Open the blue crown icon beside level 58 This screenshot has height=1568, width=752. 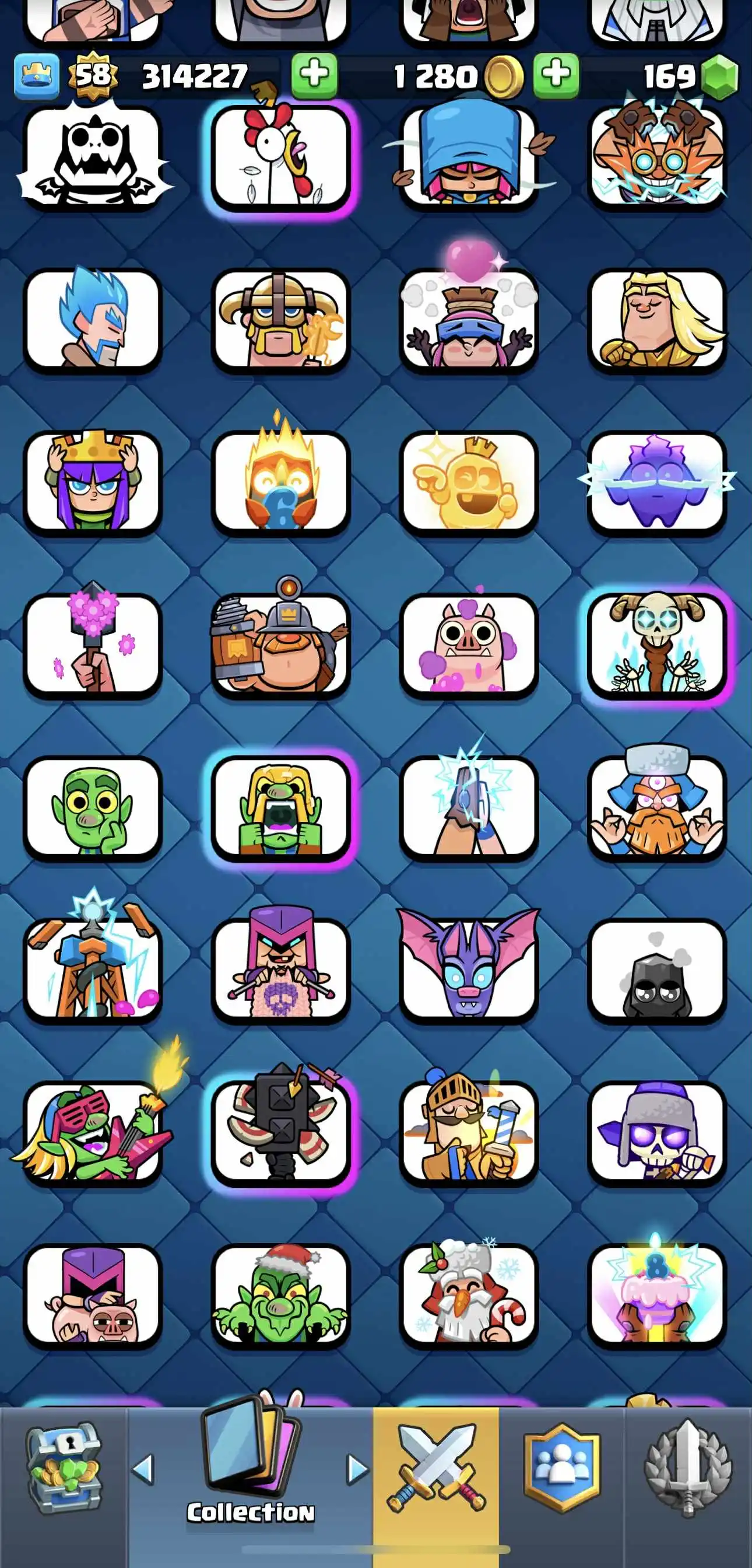[37, 76]
